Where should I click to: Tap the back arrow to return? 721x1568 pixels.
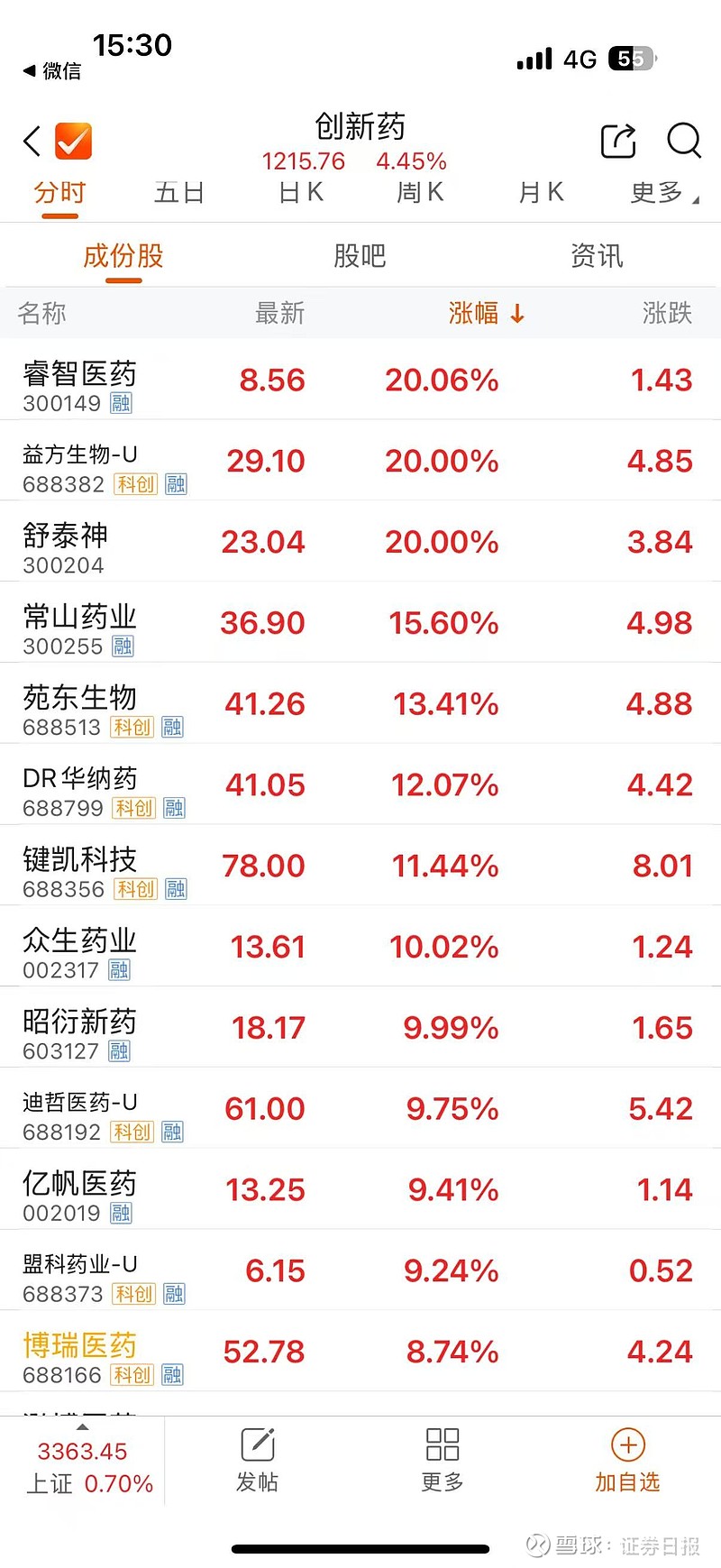(x=30, y=142)
